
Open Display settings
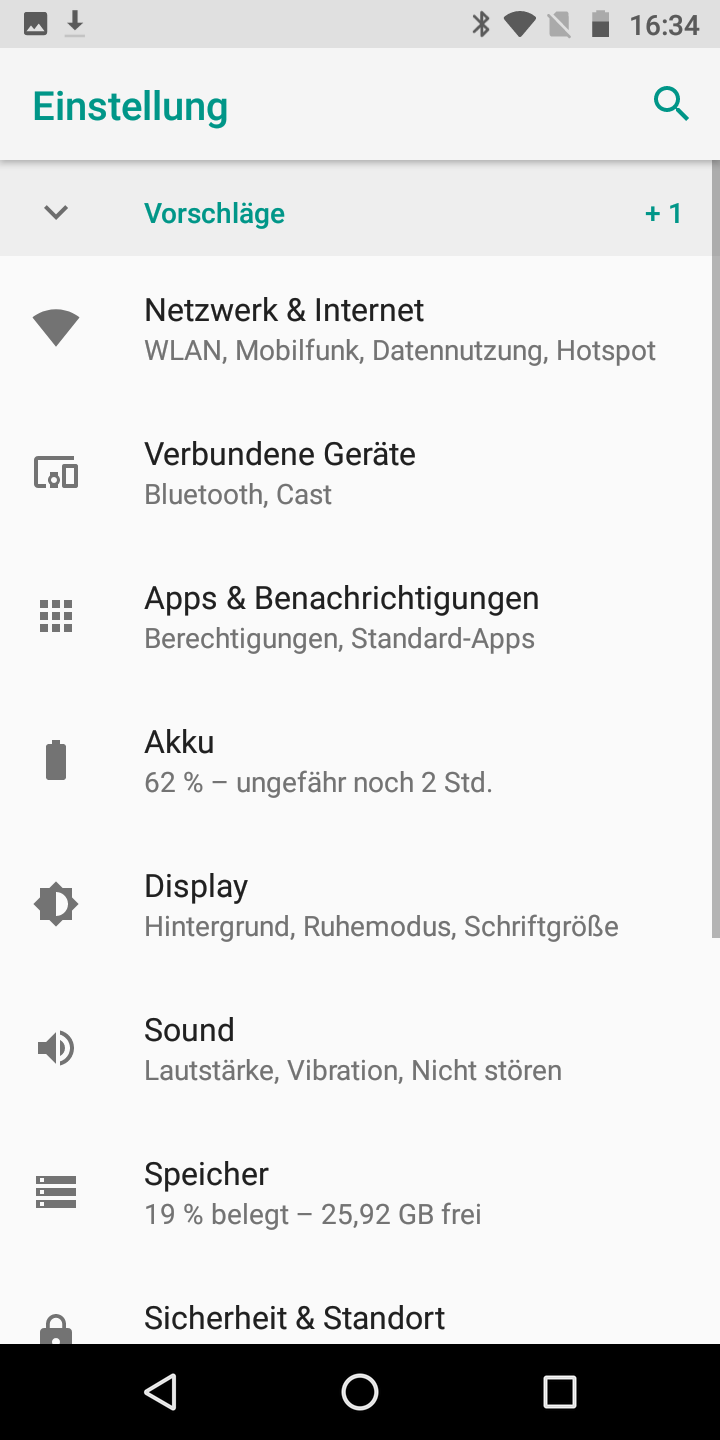pyautogui.click(x=360, y=905)
